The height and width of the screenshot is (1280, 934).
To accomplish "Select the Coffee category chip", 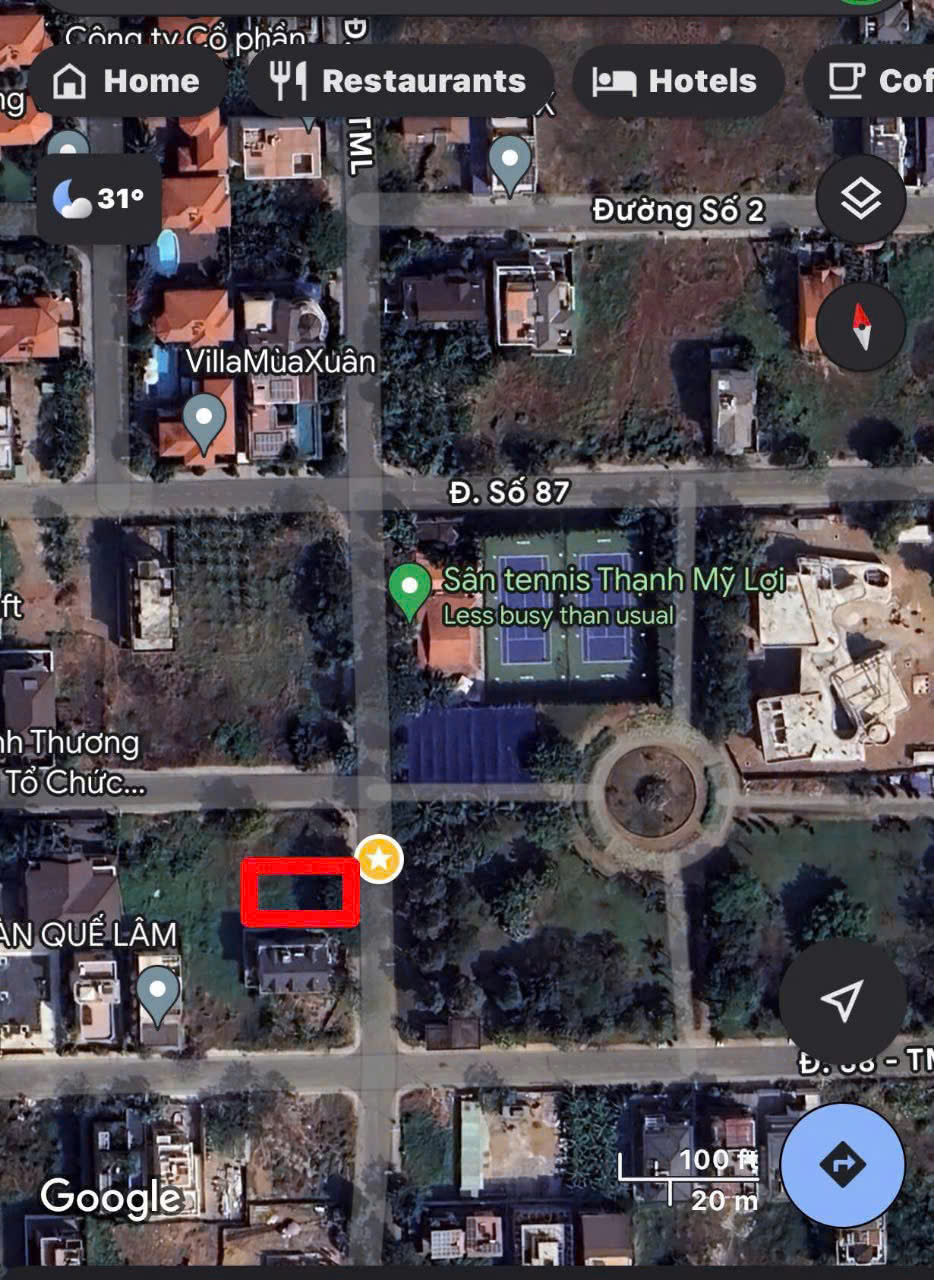I will coord(880,81).
